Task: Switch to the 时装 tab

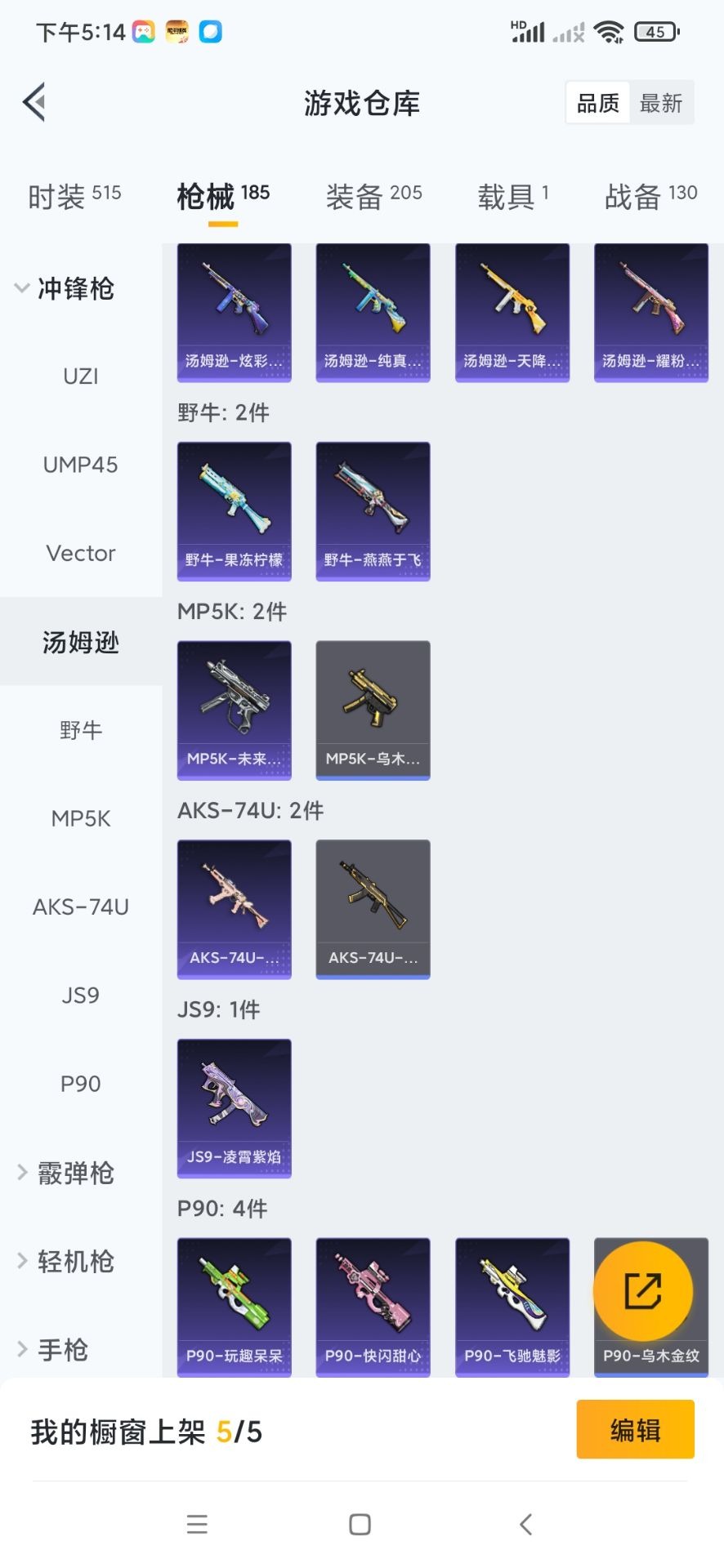Action: coord(74,196)
